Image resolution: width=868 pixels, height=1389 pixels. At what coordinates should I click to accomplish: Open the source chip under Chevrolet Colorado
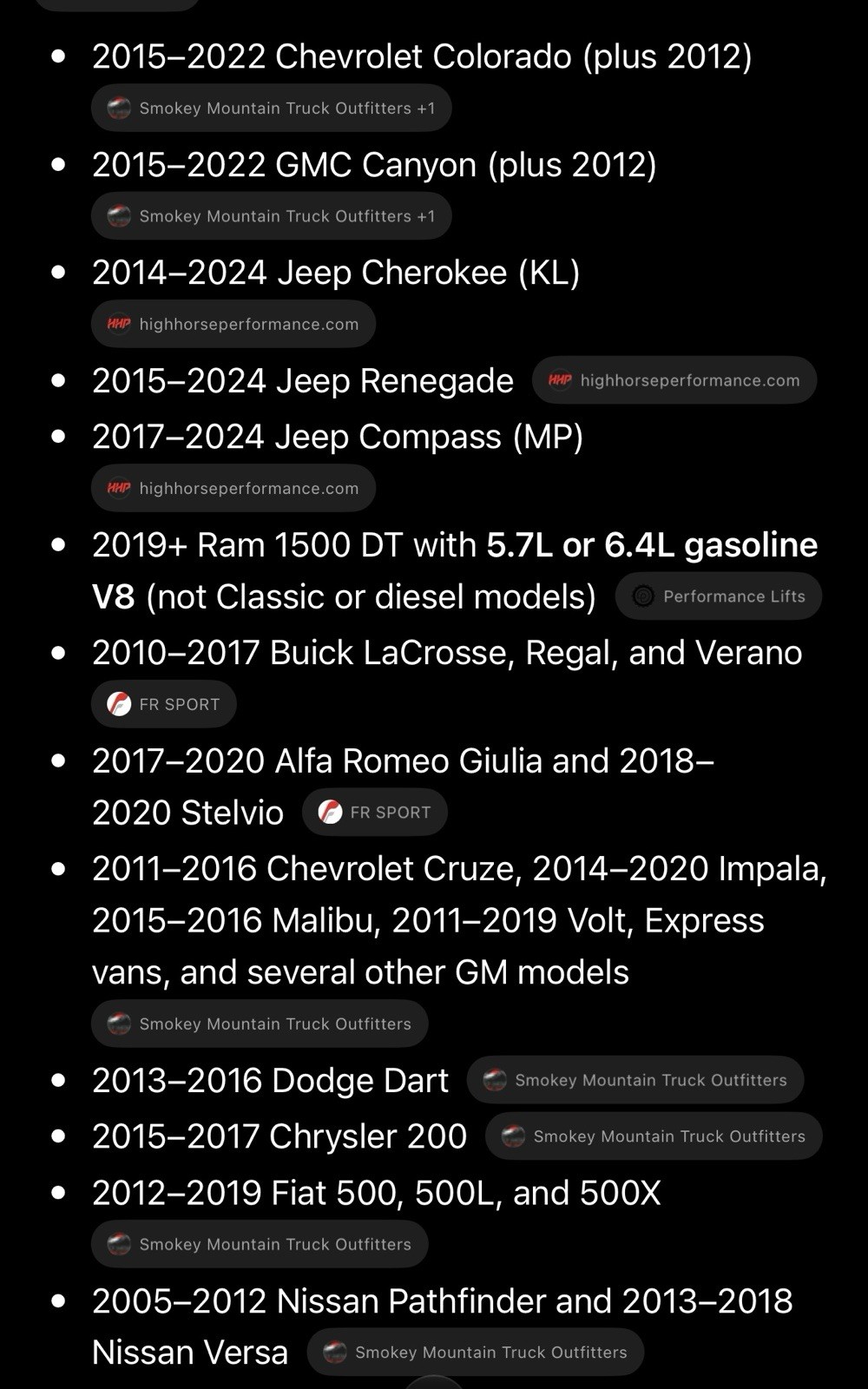[271, 108]
